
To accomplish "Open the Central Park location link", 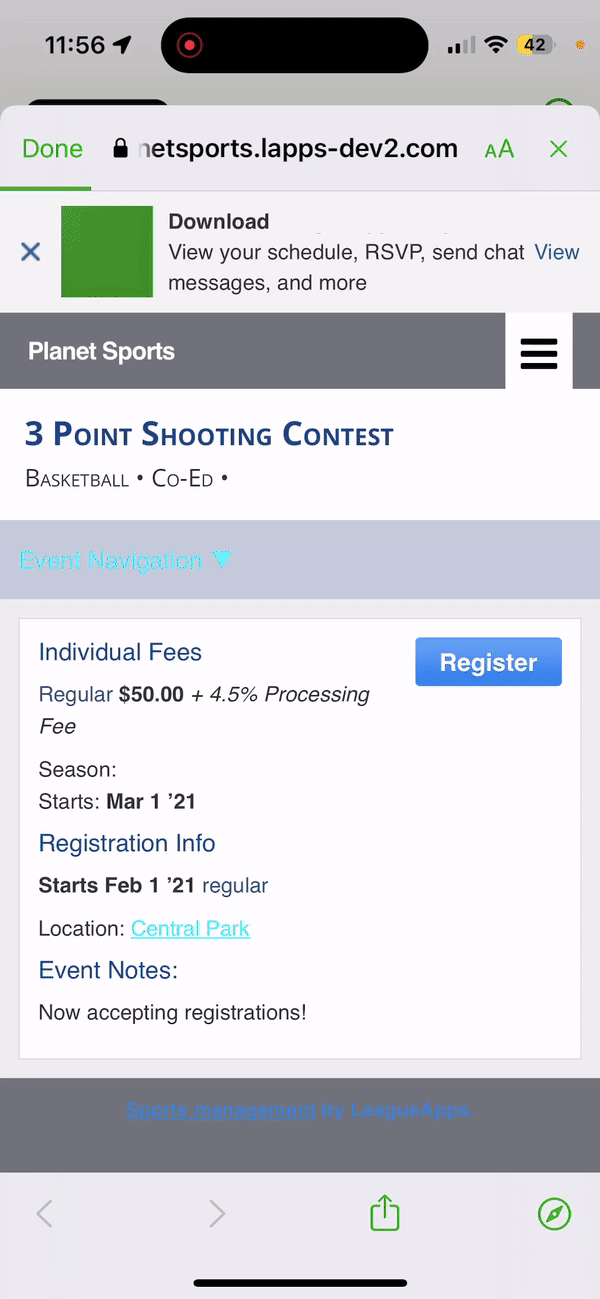I will (190, 928).
